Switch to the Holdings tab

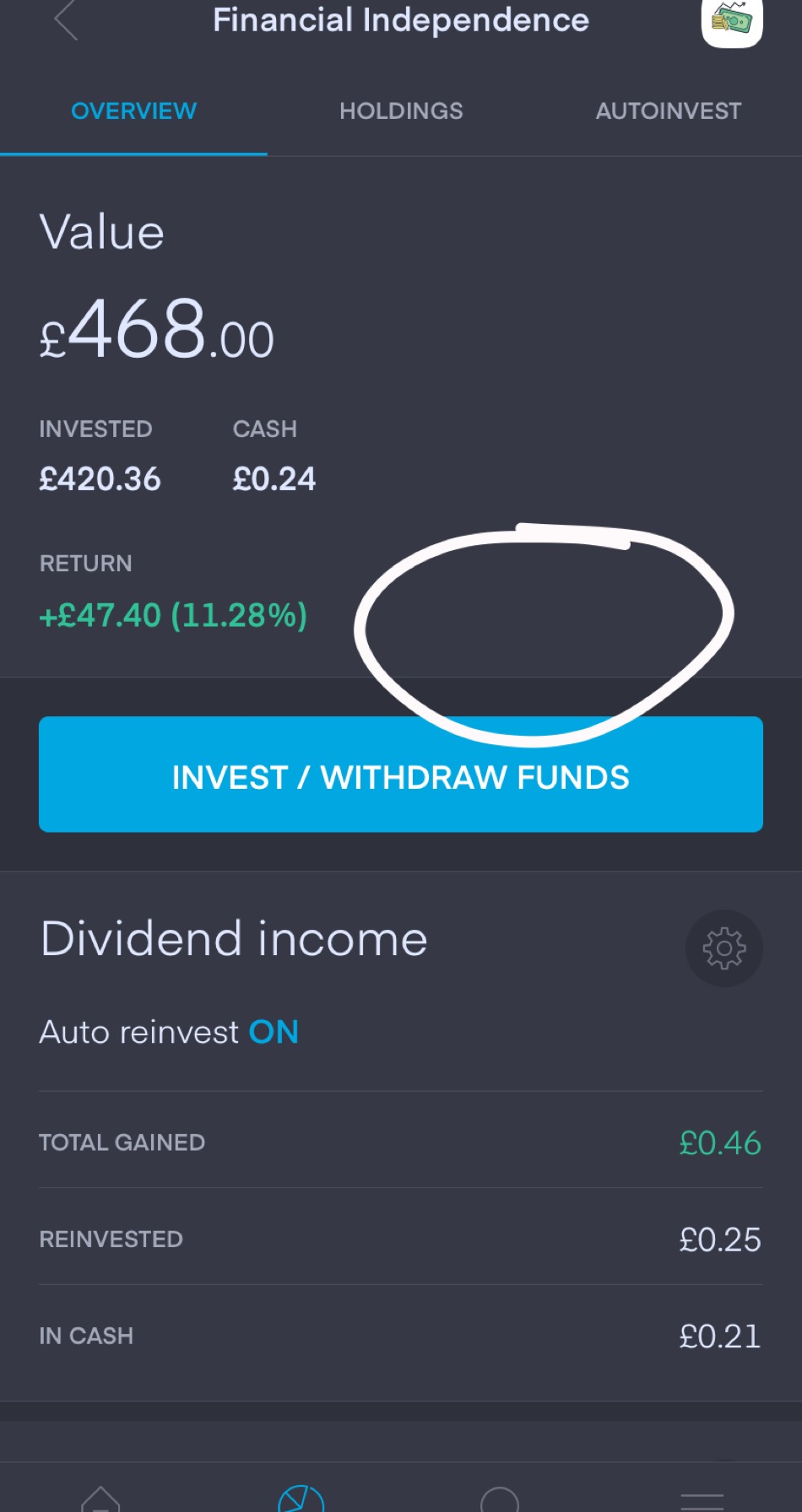pyautogui.click(x=401, y=111)
